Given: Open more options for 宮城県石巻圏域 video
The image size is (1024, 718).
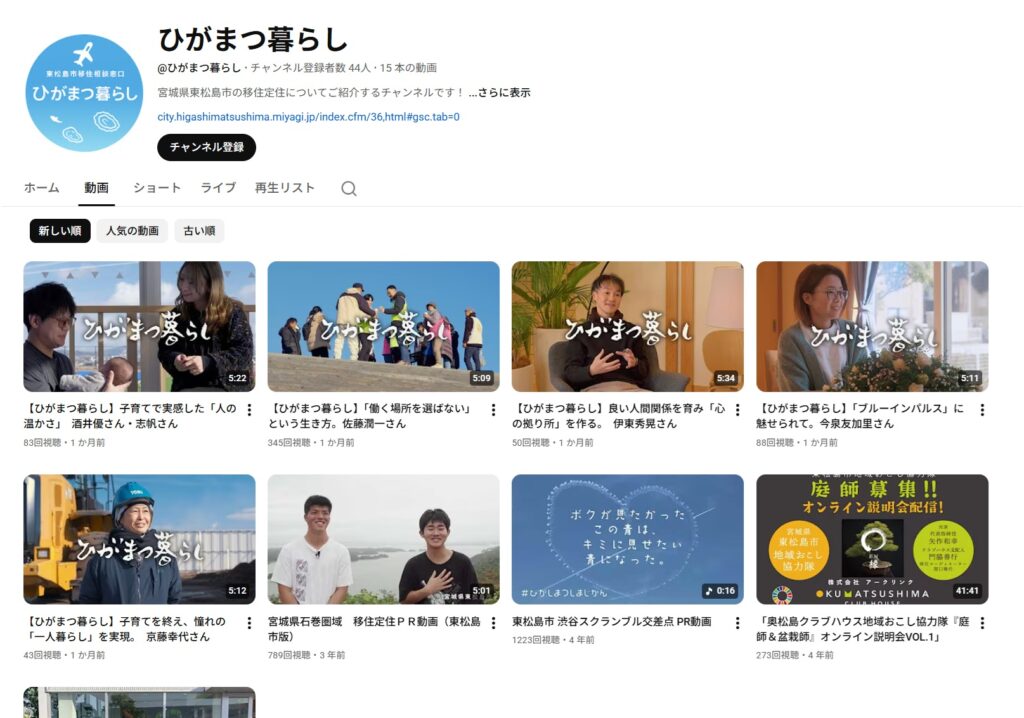Looking at the screenshot, I should coord(493,623).
